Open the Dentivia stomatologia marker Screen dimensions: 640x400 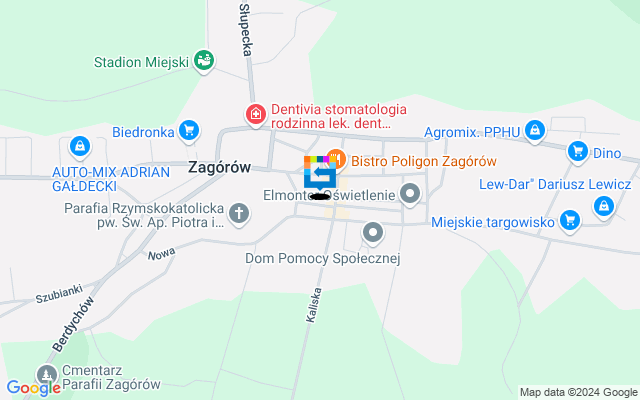pos(256,116)
